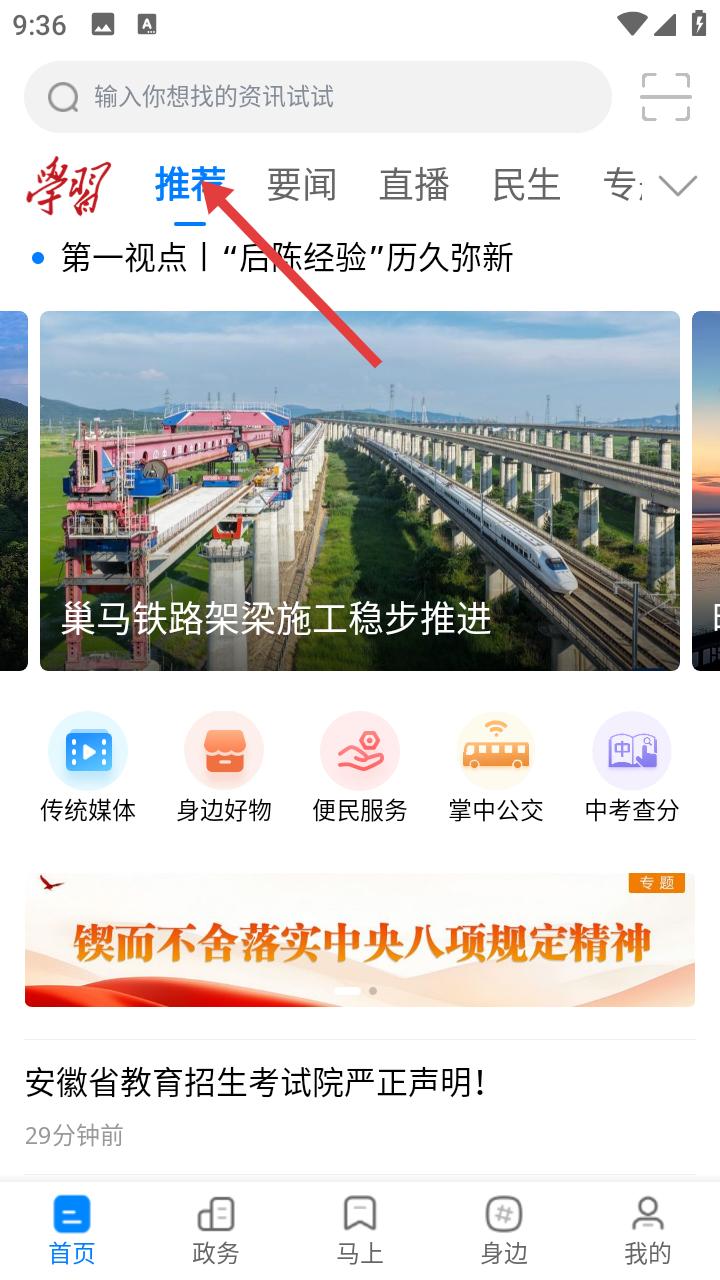Screen dimensions: 720x1280
Task: Open the 我的 profile tab
Action: (648, 1230)
